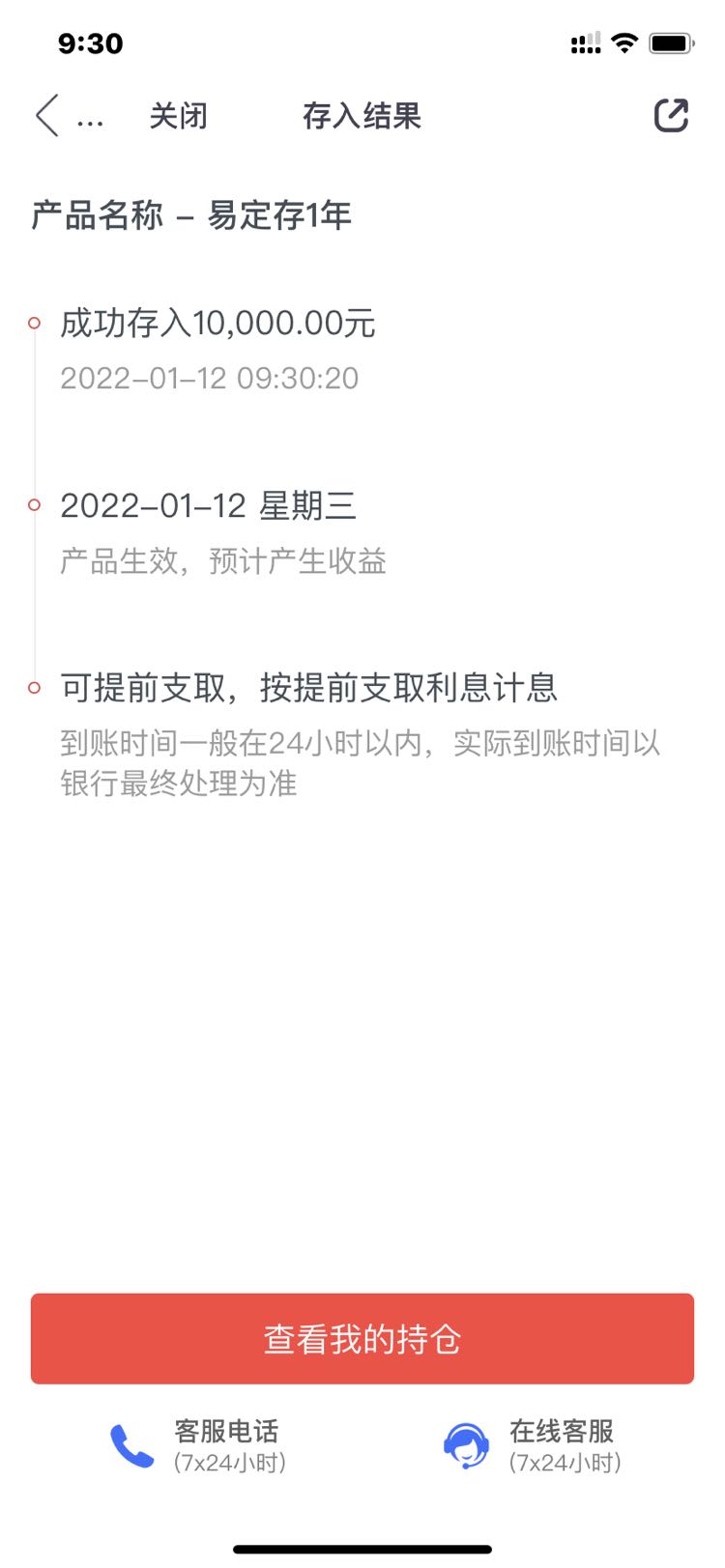Contact 在线客服 online support
This screenshot has width=725, height=1568.
point(532,1446)
